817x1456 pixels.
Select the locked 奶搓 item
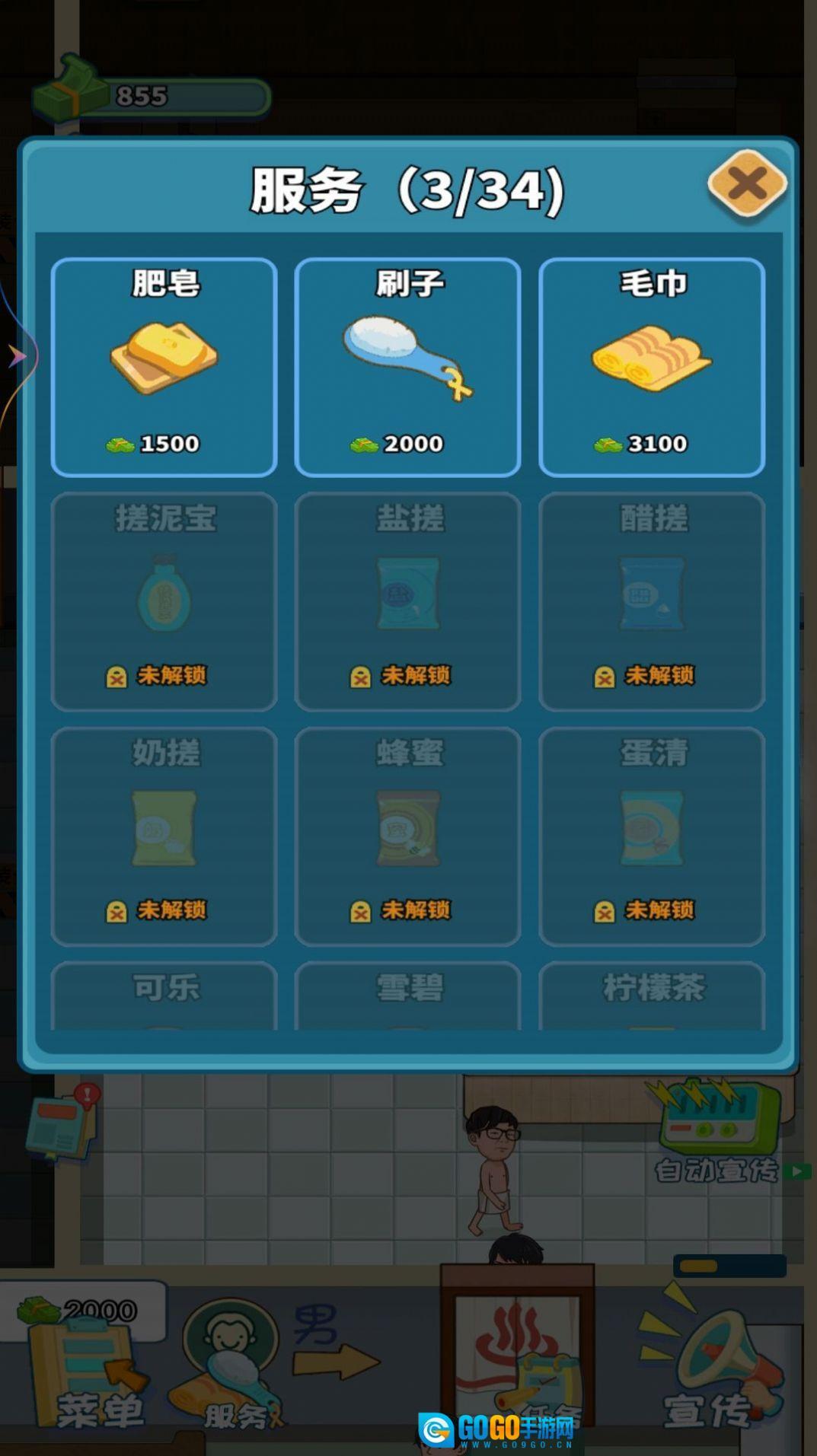click(164, 836)
